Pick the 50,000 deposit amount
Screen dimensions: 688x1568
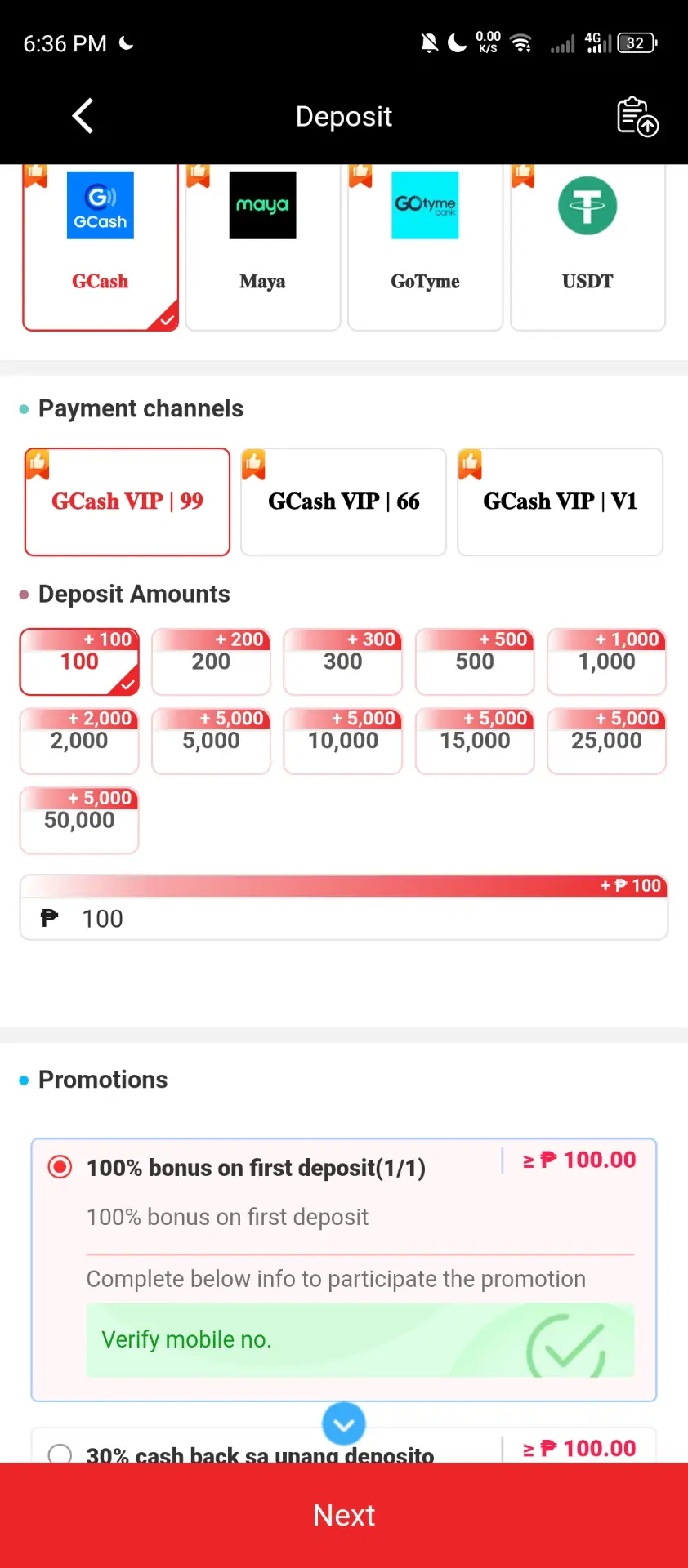[79, 820]
